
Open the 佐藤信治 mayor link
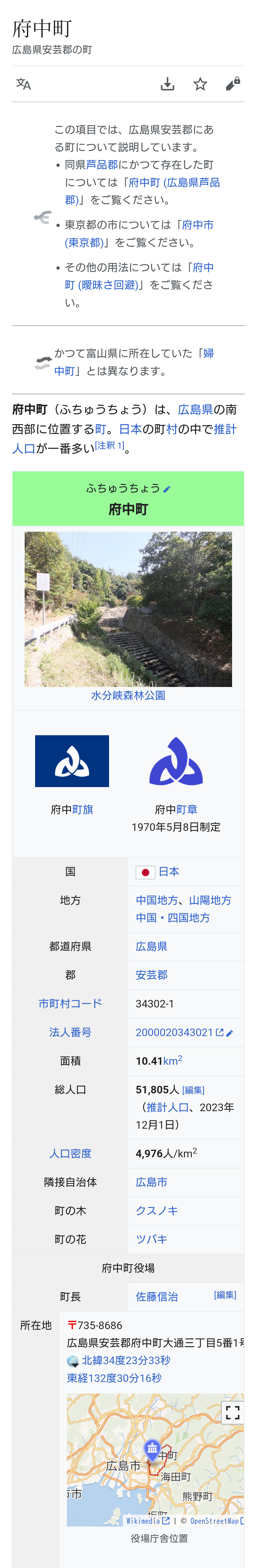[157, 1296]
